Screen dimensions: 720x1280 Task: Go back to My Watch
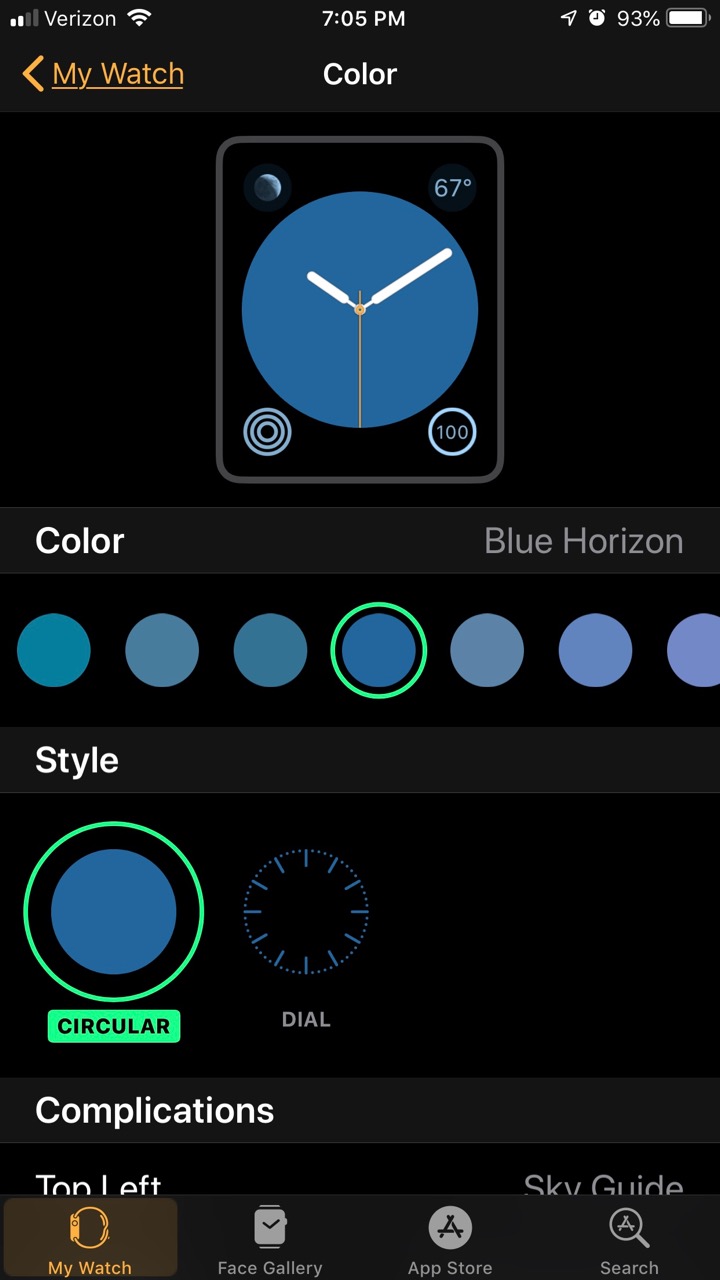pos(103,74)
